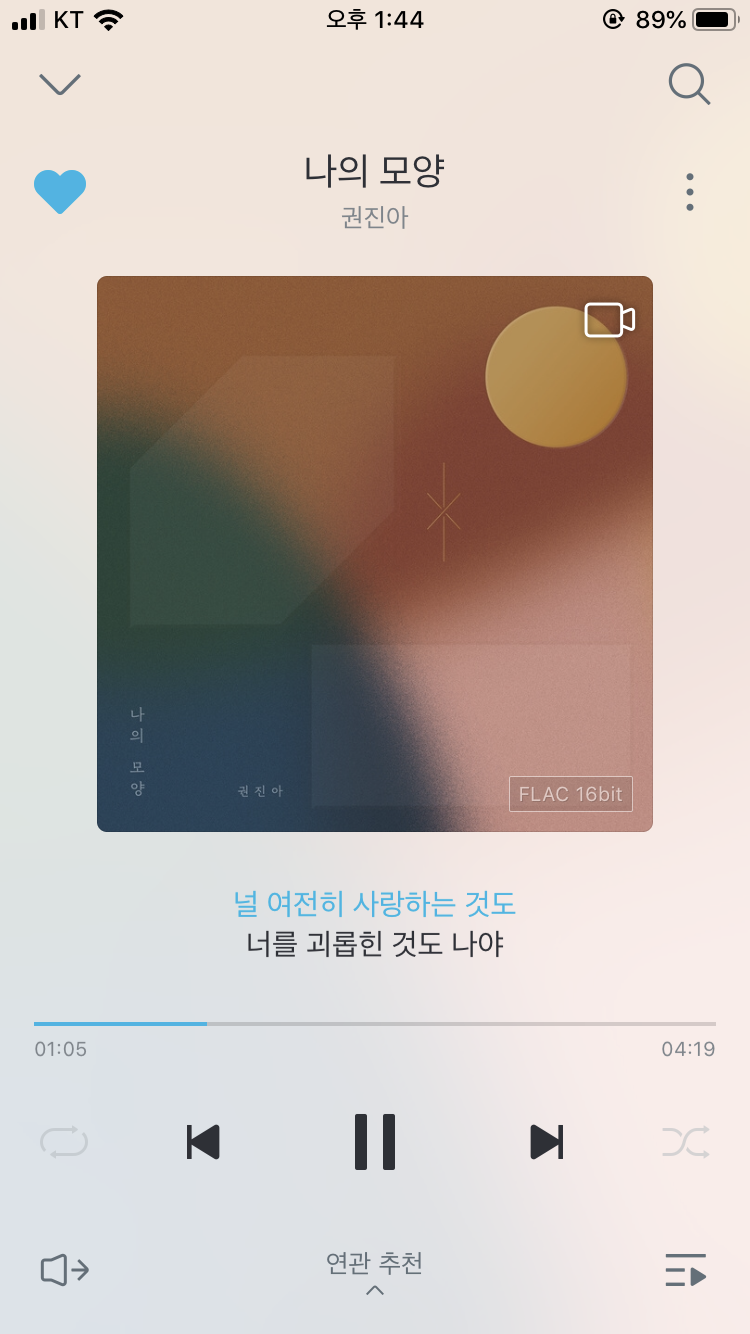Select the audio output device
This screenshot has height=1334, width=750.
point(63,1270)
